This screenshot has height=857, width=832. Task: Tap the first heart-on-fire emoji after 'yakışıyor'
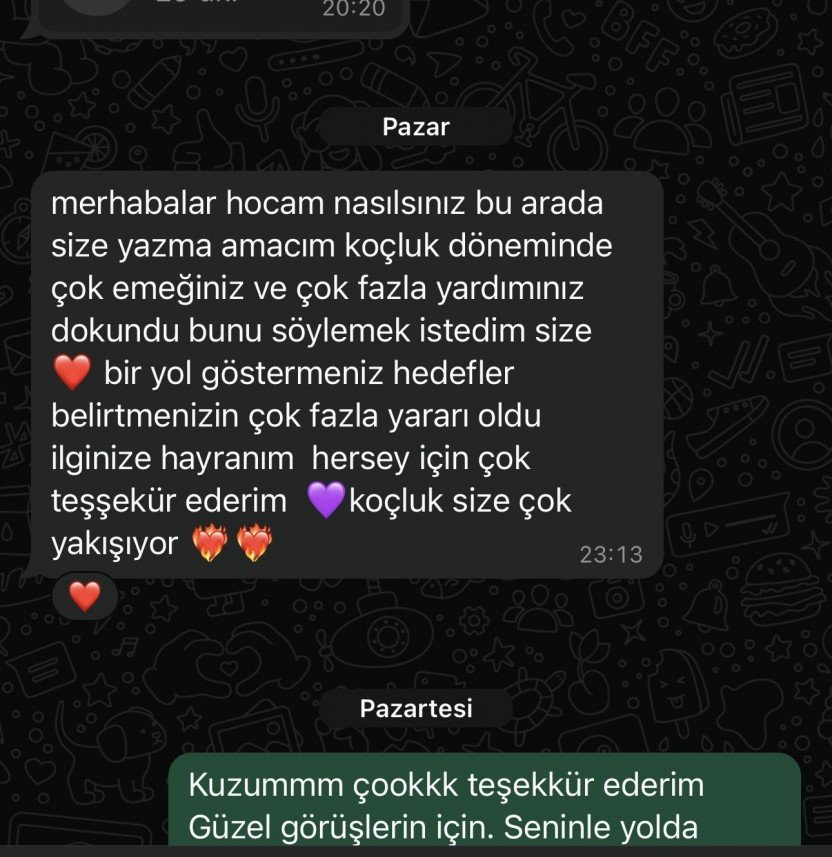pyautogui.click(x=210, y=546)
